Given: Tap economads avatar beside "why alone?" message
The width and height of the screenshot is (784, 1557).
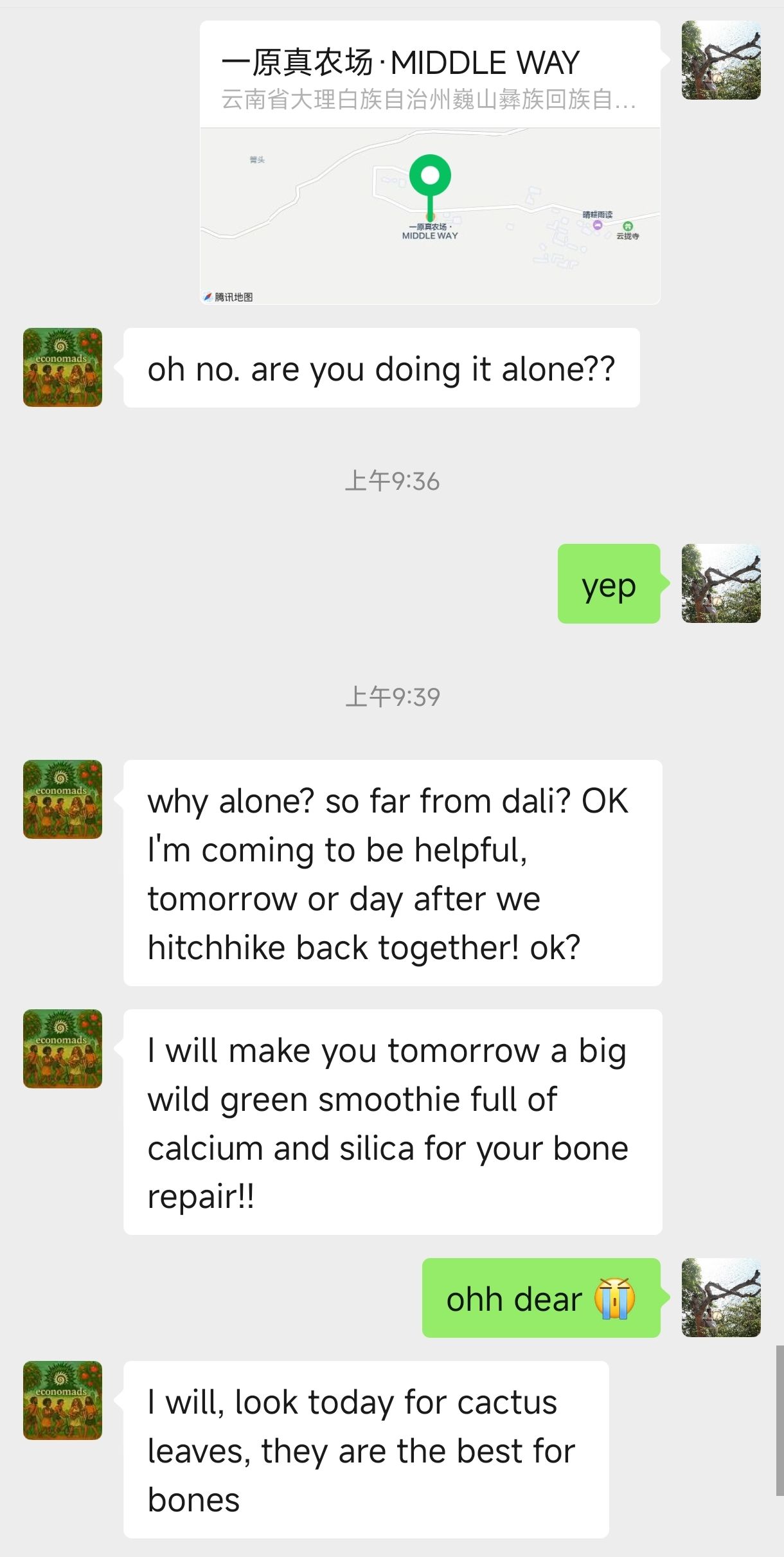Looking at the screenshot, I should point(62,799).
